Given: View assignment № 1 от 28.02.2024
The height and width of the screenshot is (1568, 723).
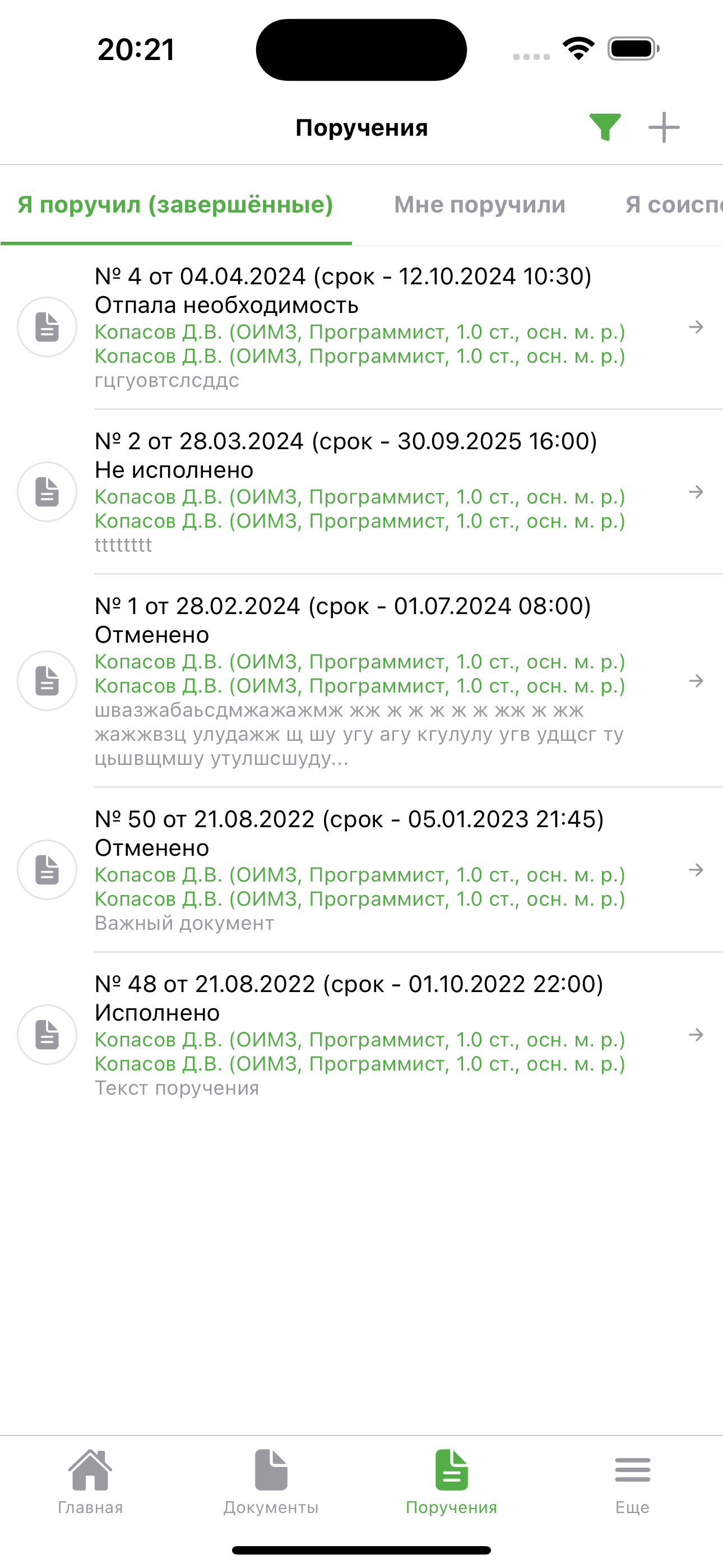Looking at the screenshot, I should pyautogui.click(x=361, y=680).
